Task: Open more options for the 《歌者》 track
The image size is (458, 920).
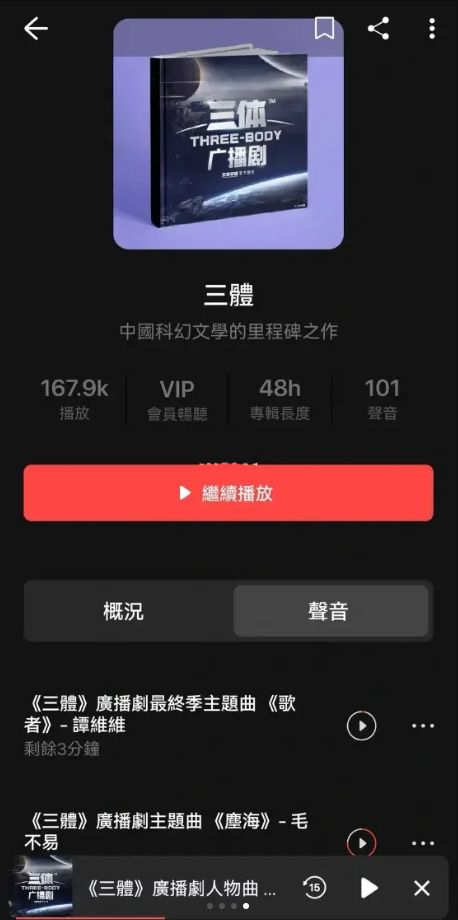Action: pyautogui.click(x=423, y=726)
